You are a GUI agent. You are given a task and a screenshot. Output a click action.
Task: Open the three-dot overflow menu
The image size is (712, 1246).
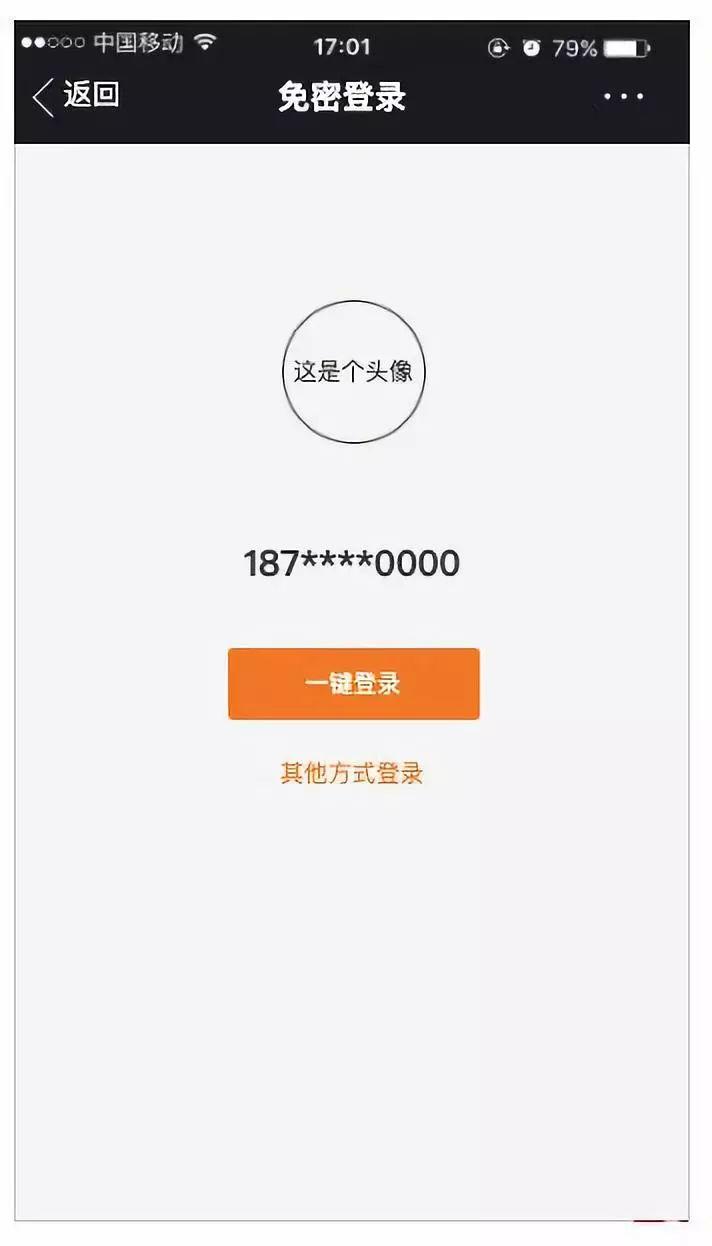624,97
